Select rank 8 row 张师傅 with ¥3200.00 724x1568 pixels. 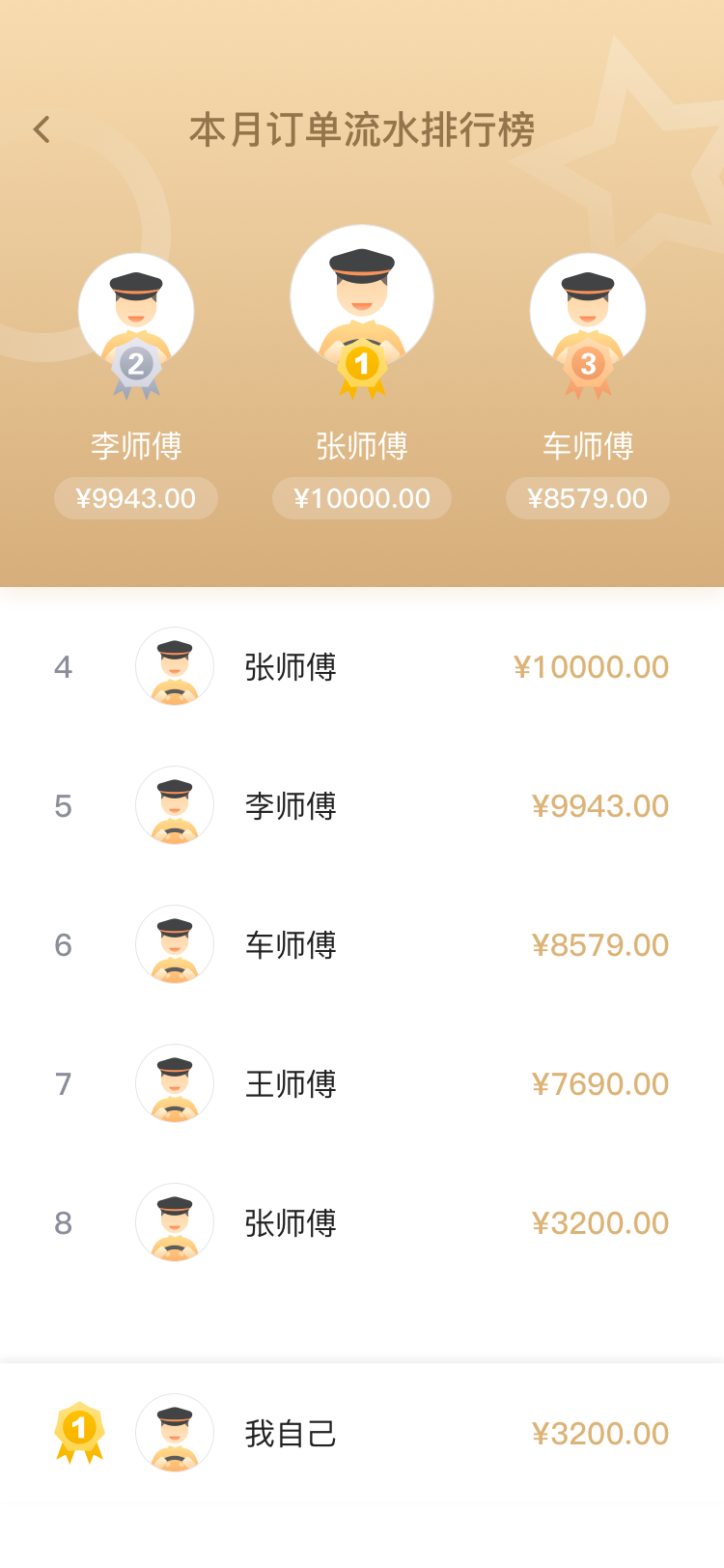pyautogui.click(x=362, y=1223)
